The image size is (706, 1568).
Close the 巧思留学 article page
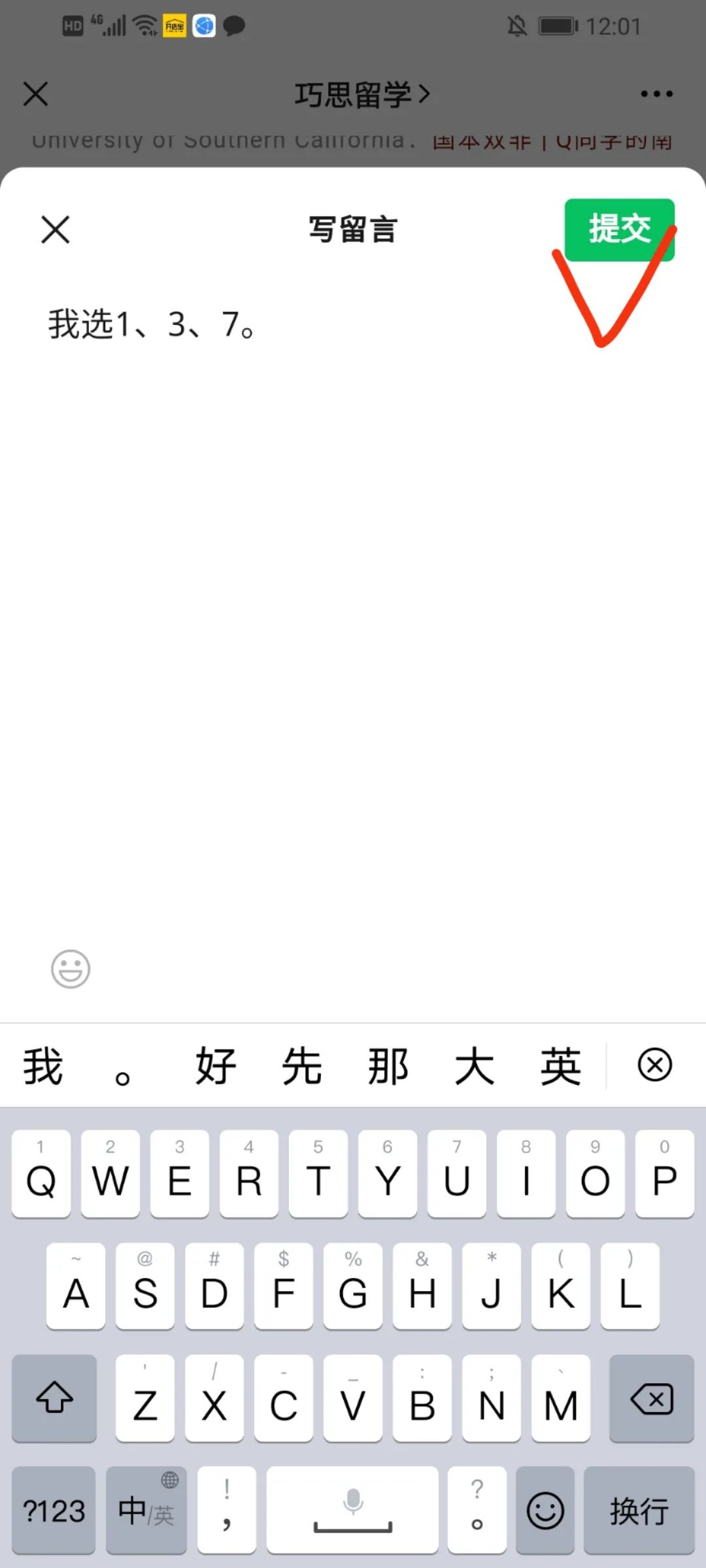[x=35, y=93]
